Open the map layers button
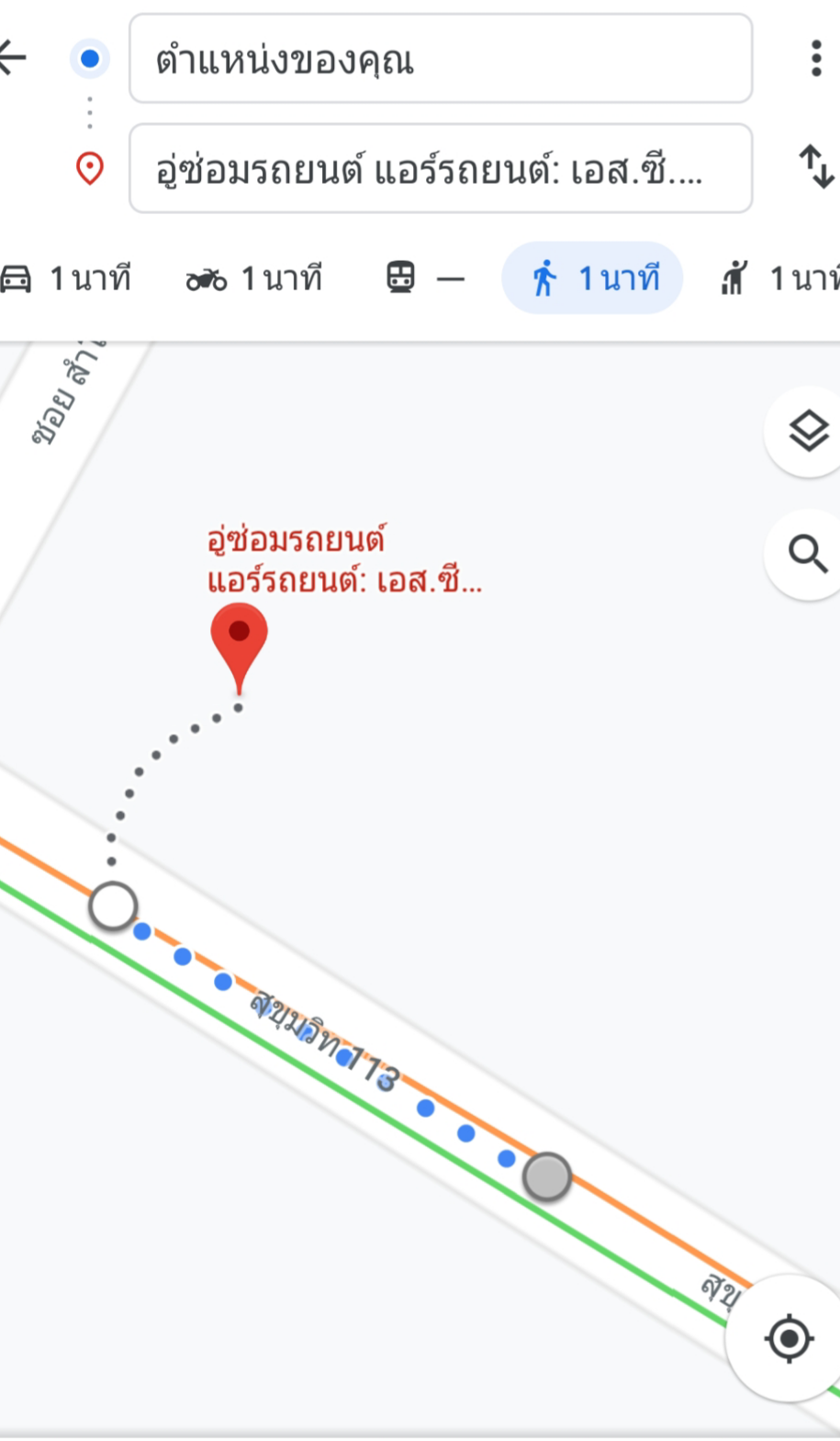Viewport: 840px width, 1441px height. point(808,432)
